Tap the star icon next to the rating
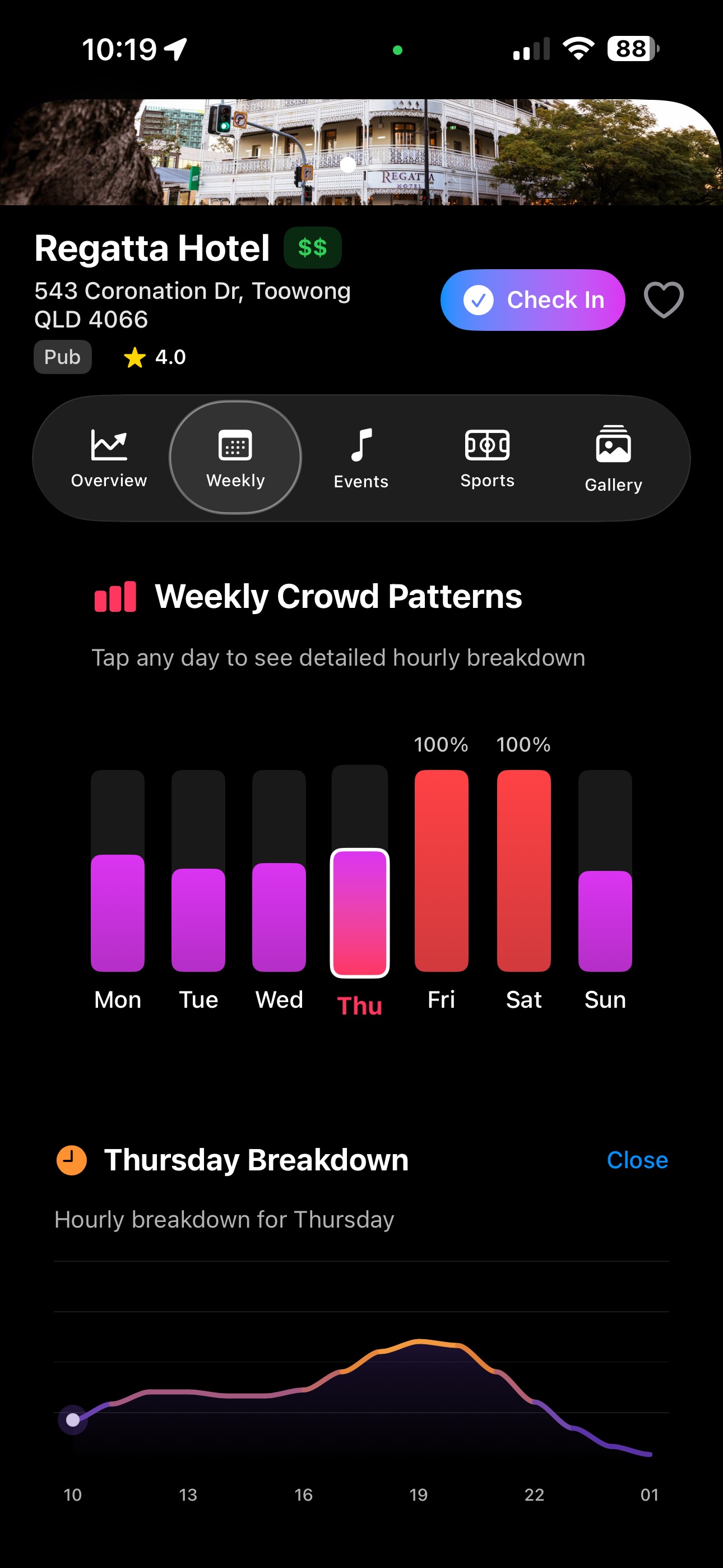This screenshot has width=723, height=1568. coord(135,357)
